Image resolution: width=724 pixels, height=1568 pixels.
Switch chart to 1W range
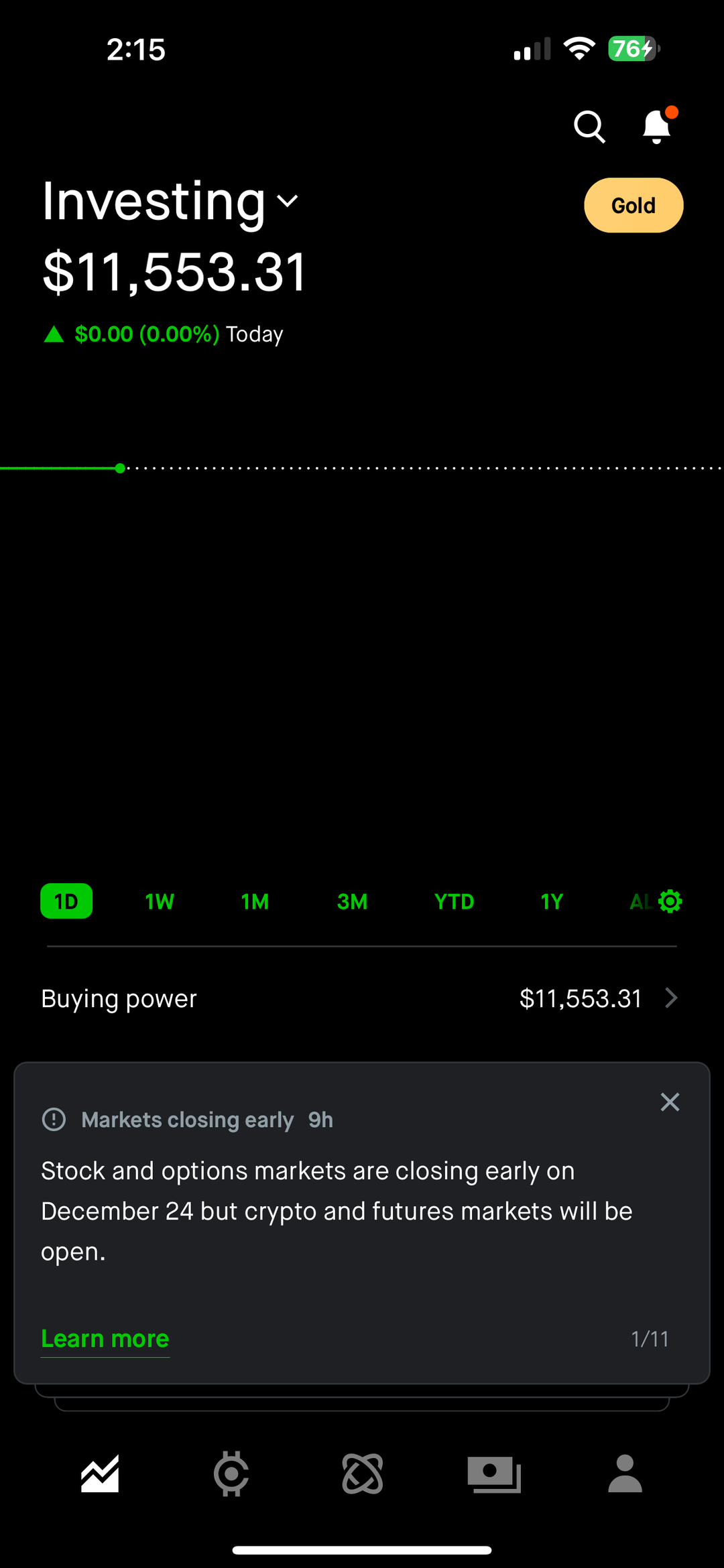pyautogui.click(x=160, y=901)
